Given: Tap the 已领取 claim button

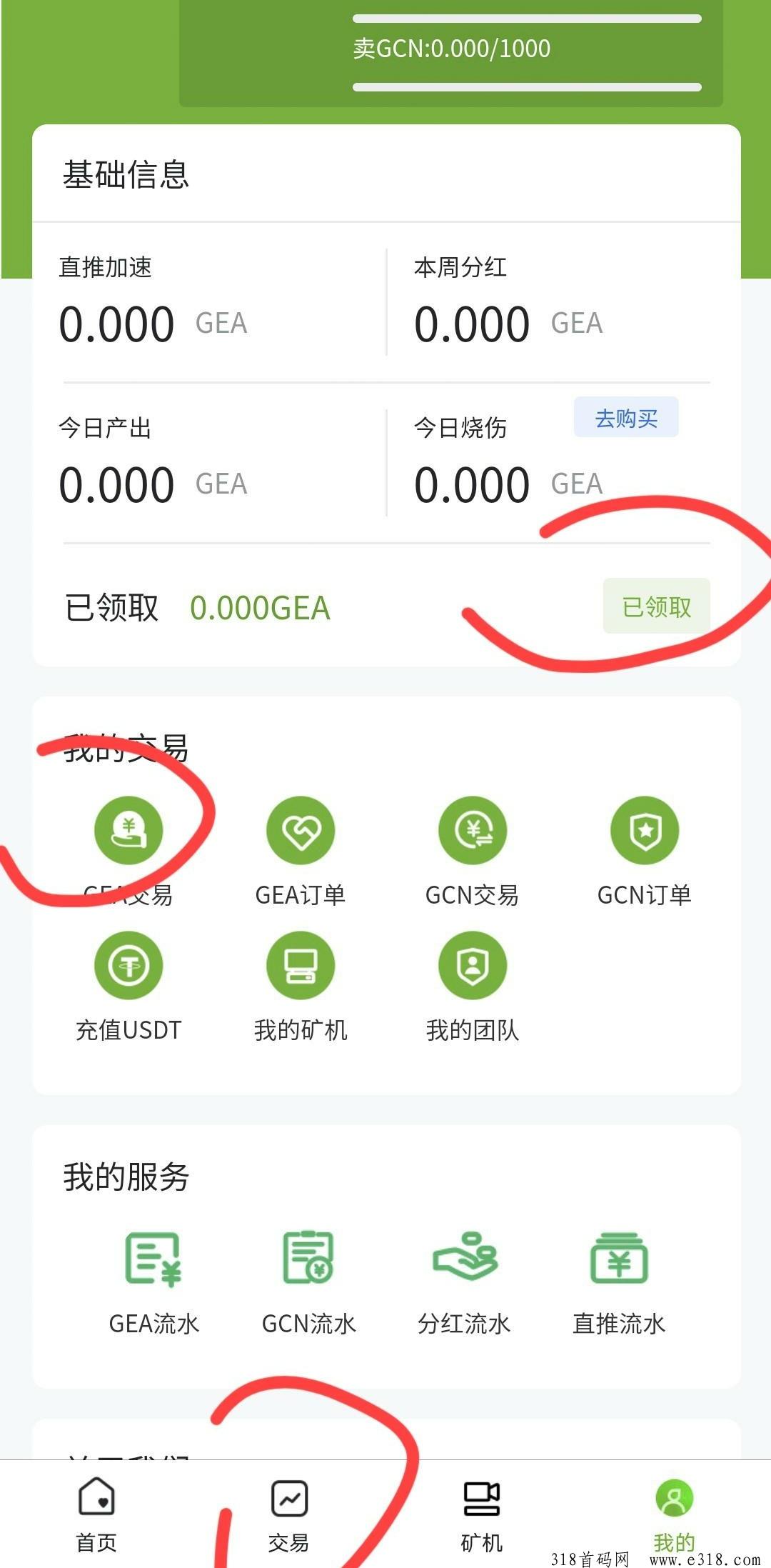Looking at the screenshot, I should [656, 606].
